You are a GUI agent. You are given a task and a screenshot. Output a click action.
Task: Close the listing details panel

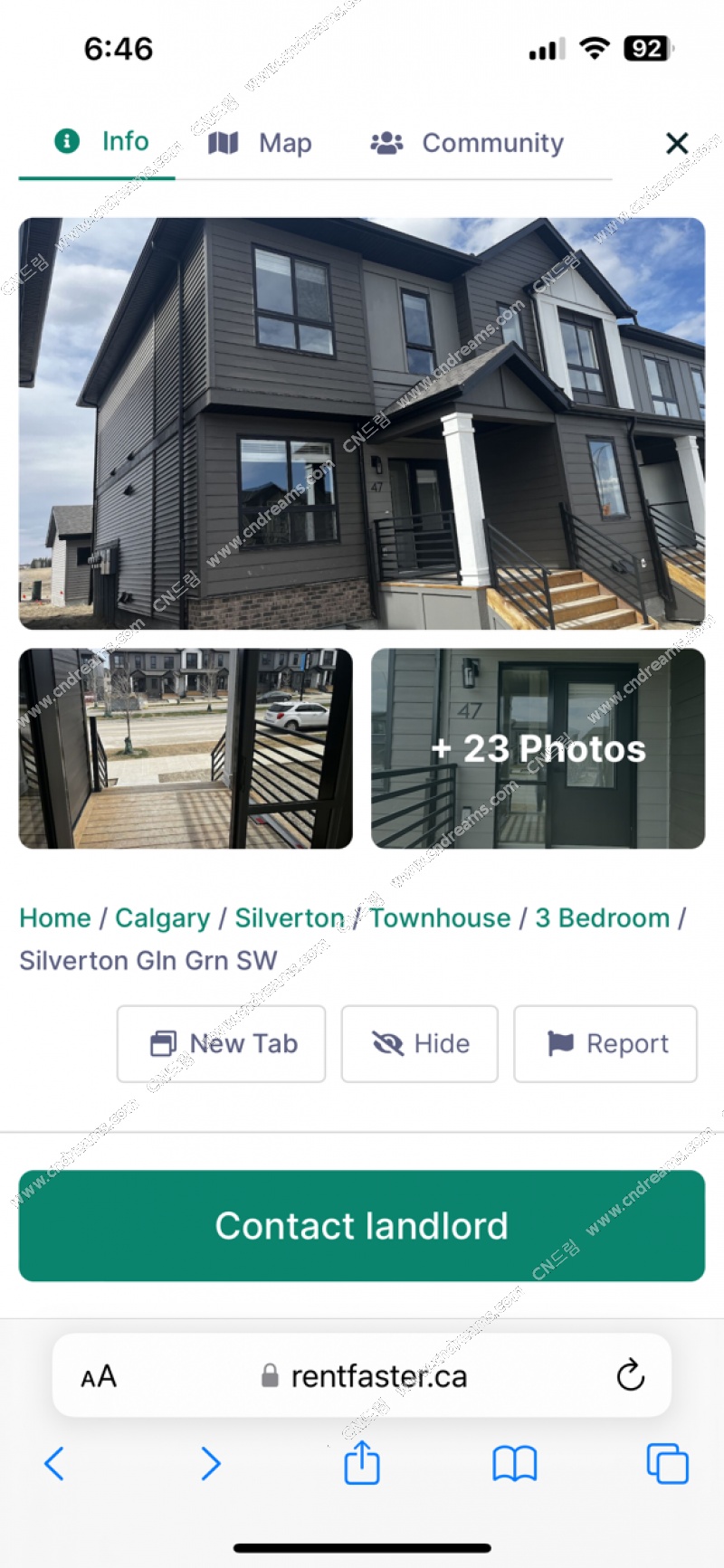click(677, 143)
